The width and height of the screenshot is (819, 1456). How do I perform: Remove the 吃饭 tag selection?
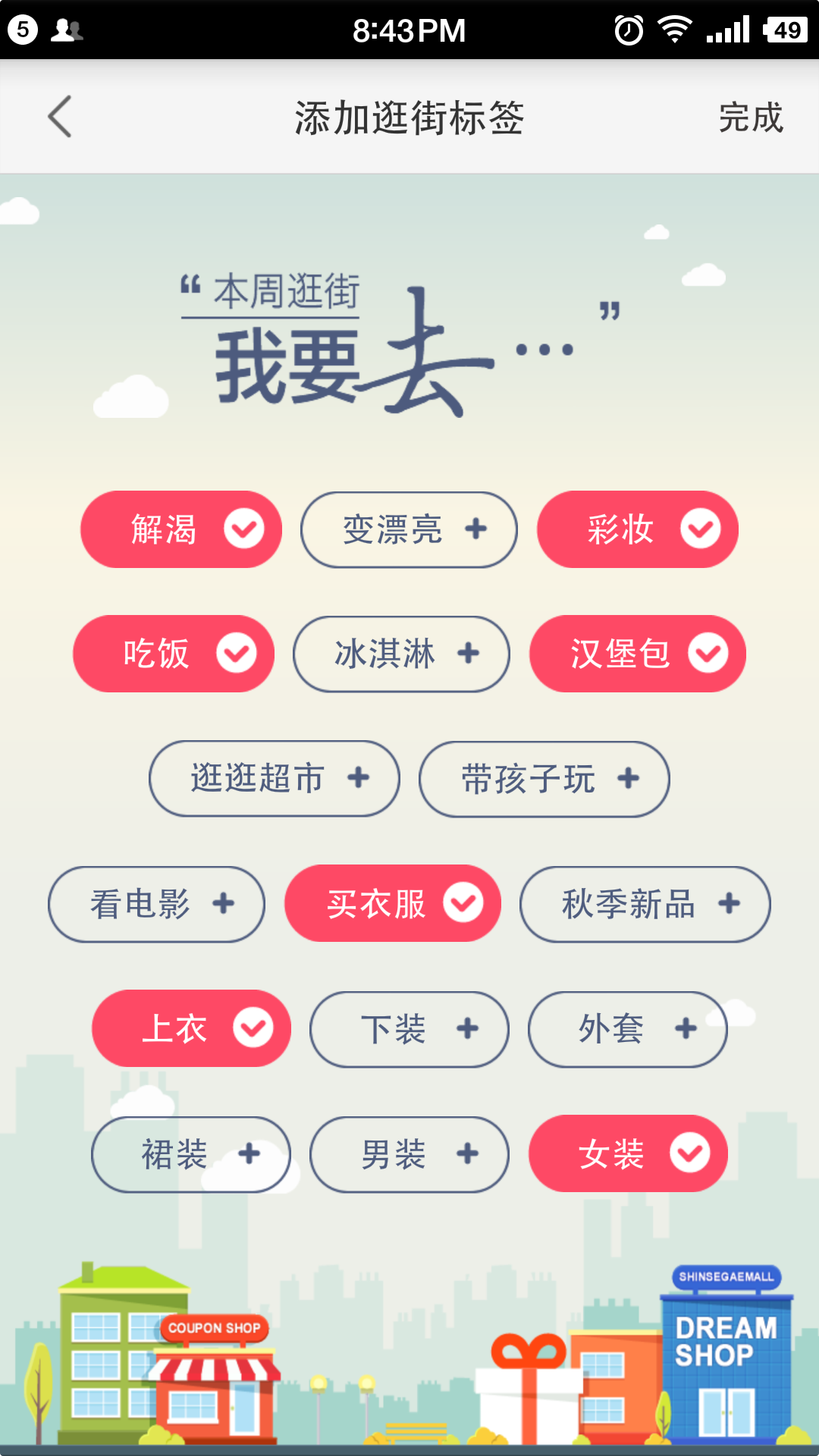174,654
